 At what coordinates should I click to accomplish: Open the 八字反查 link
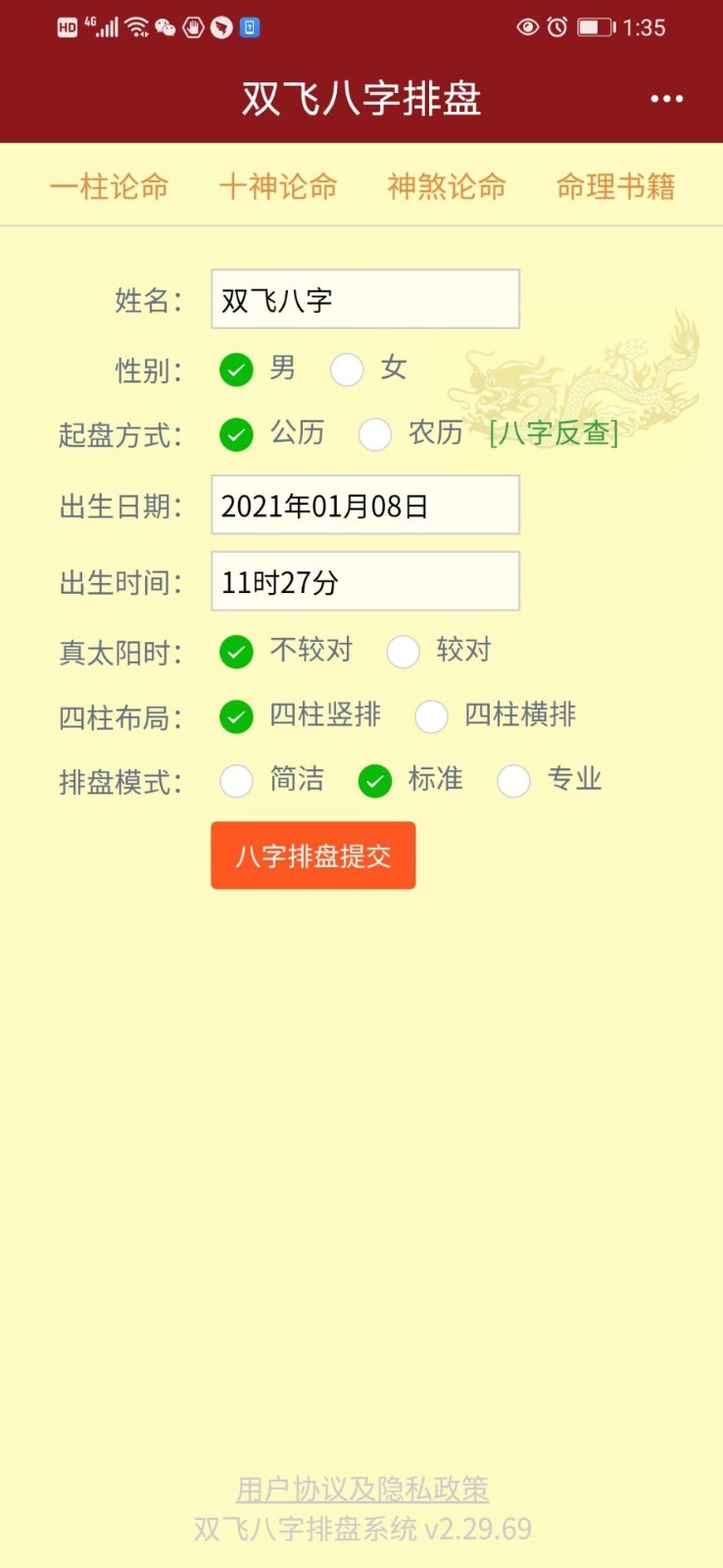[x=554, y=433]
